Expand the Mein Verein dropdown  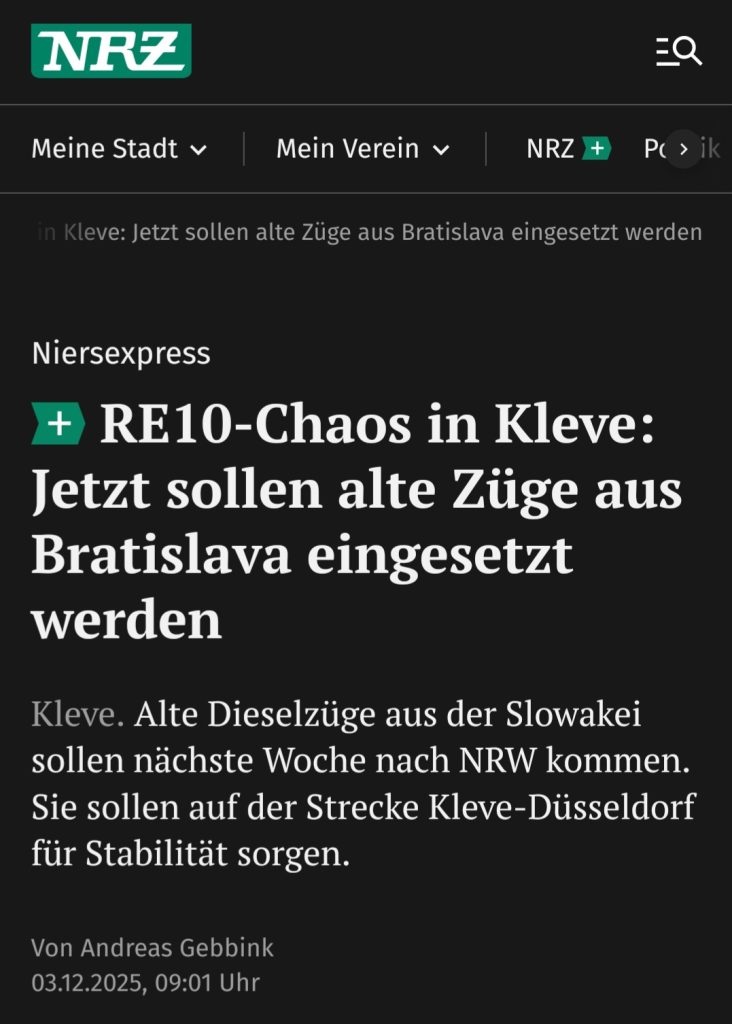click(363, 149)
